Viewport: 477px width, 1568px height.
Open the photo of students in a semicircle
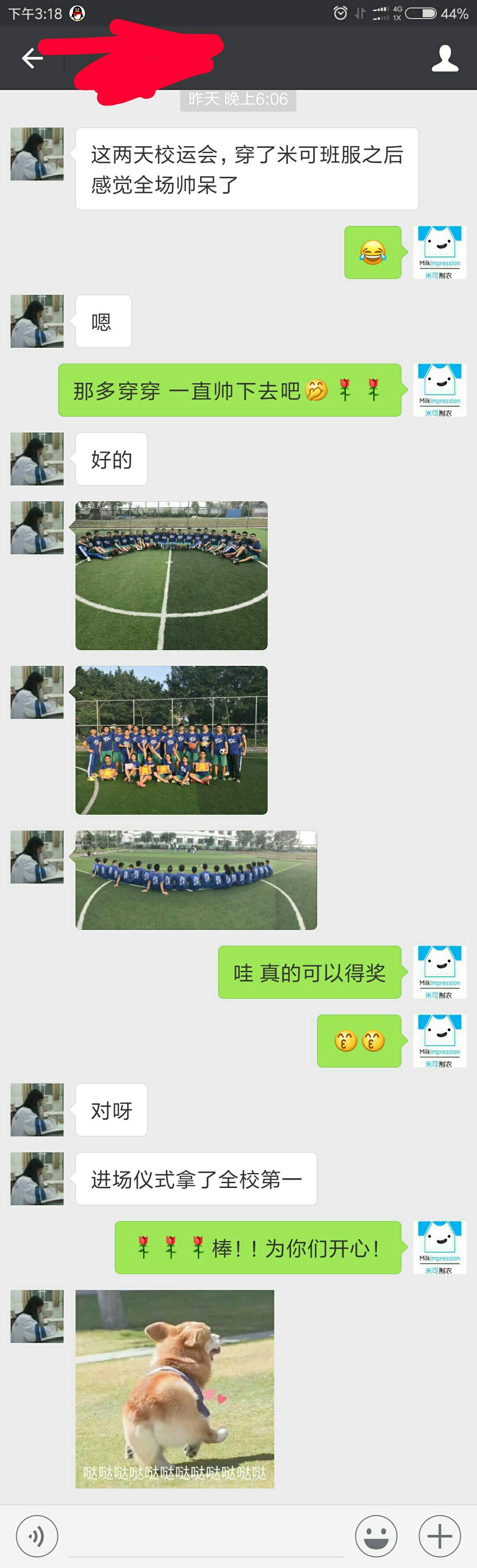tap(171, 575)
